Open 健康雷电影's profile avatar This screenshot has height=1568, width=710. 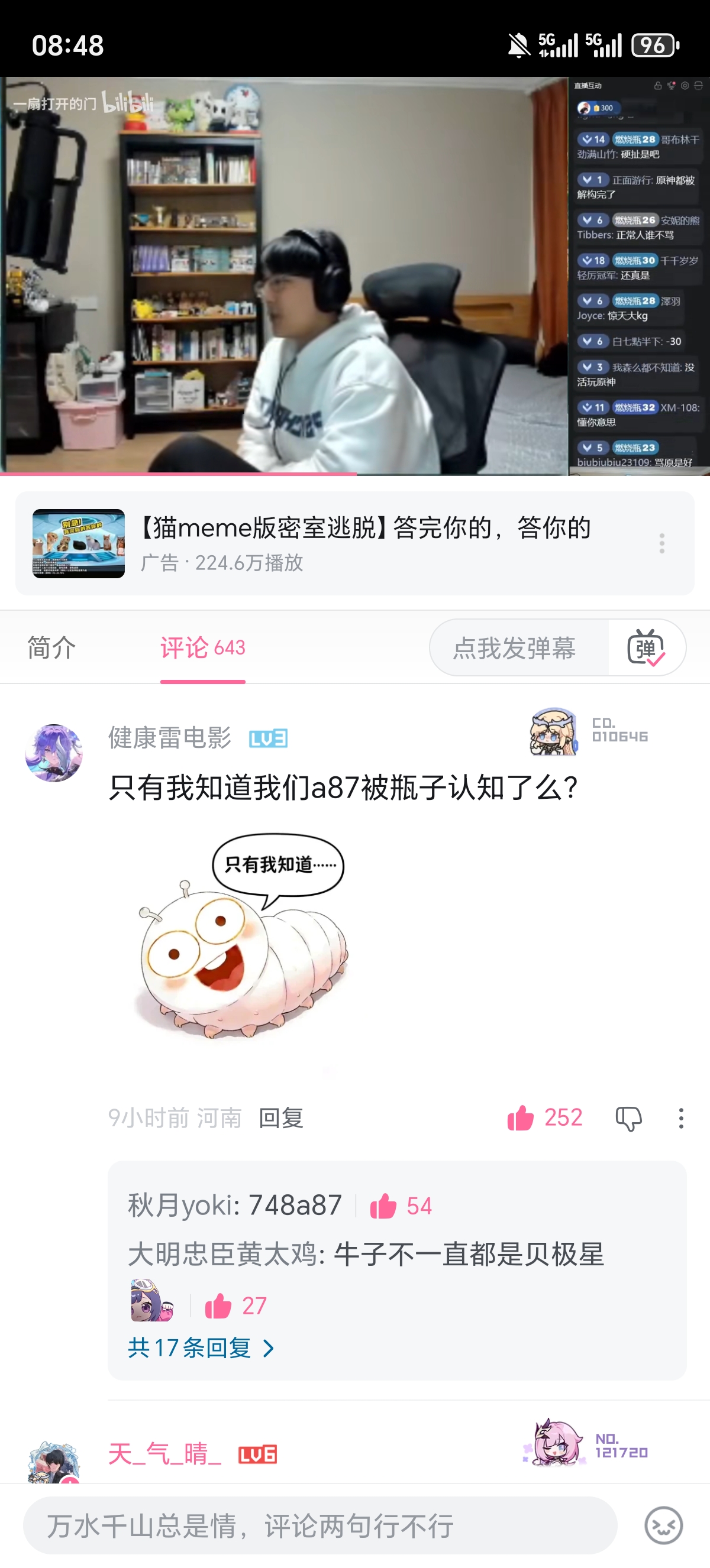54,753
